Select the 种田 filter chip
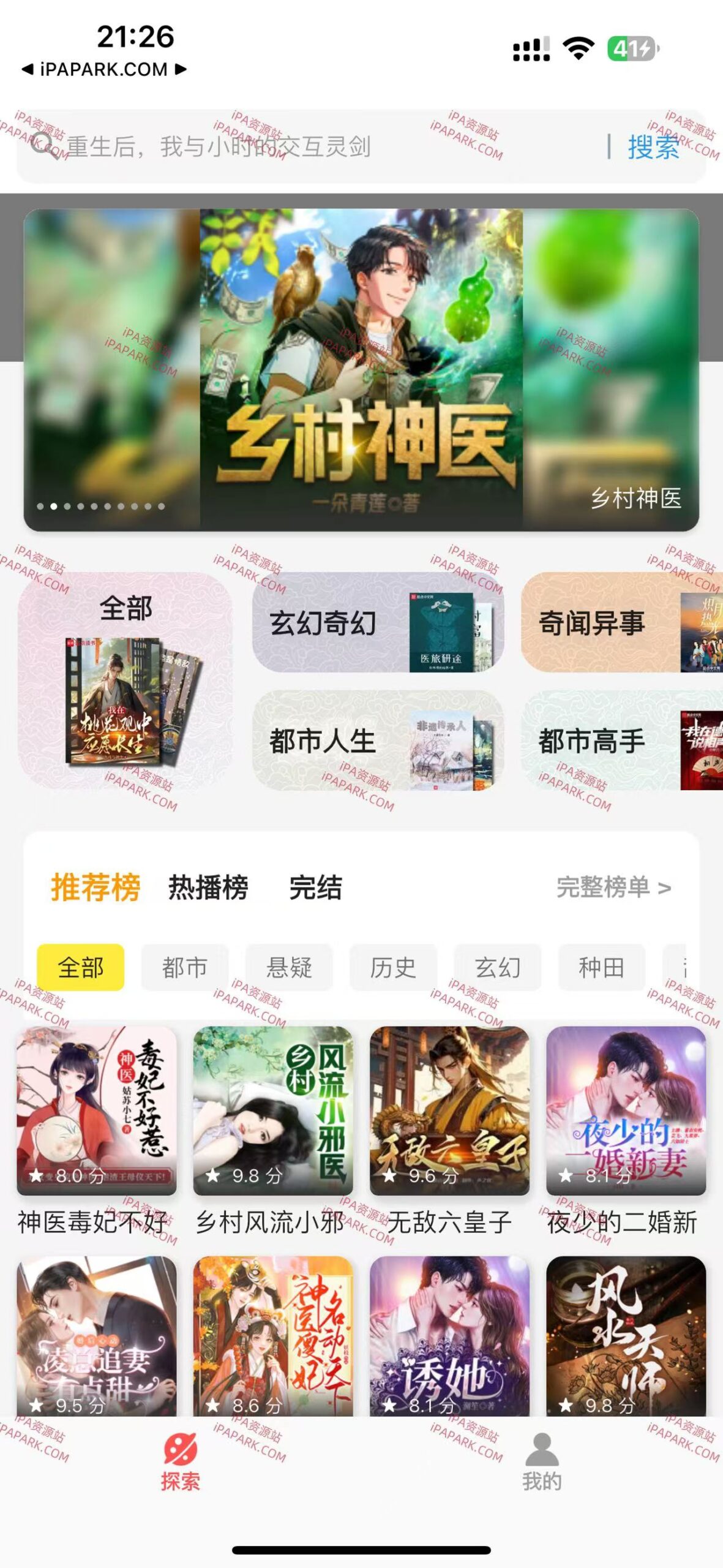 (602, 968)
